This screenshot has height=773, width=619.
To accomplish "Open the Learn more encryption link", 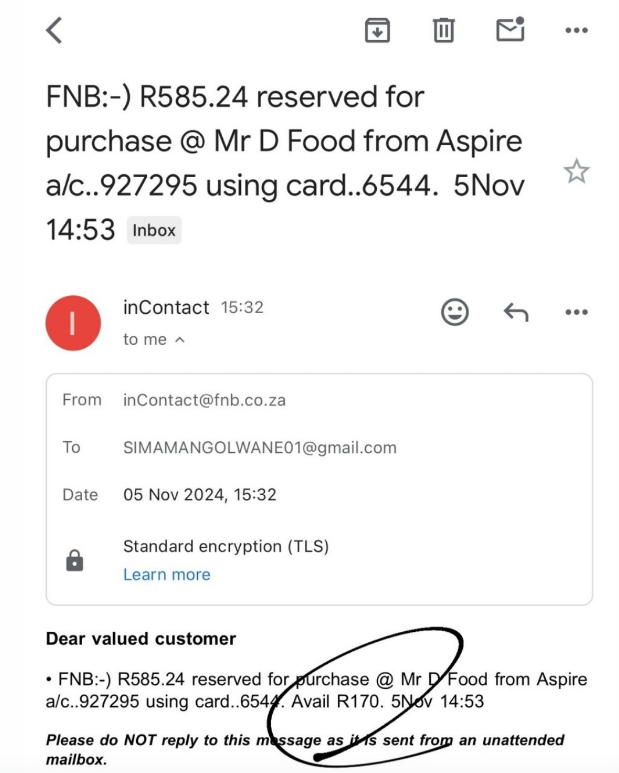I will pyautogui.click(x=166, y=574).
